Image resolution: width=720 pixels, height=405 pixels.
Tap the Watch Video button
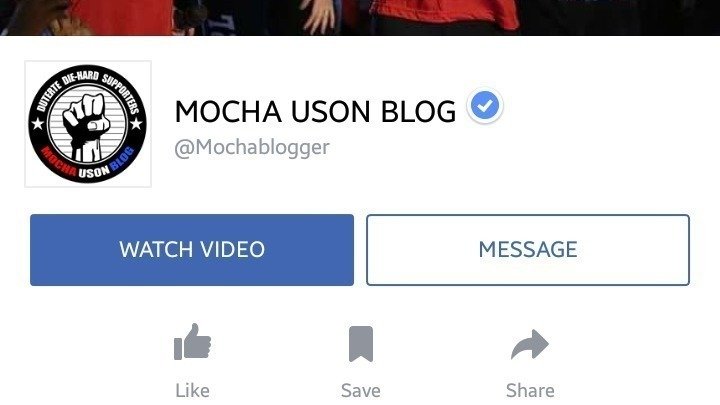[191, 249]
